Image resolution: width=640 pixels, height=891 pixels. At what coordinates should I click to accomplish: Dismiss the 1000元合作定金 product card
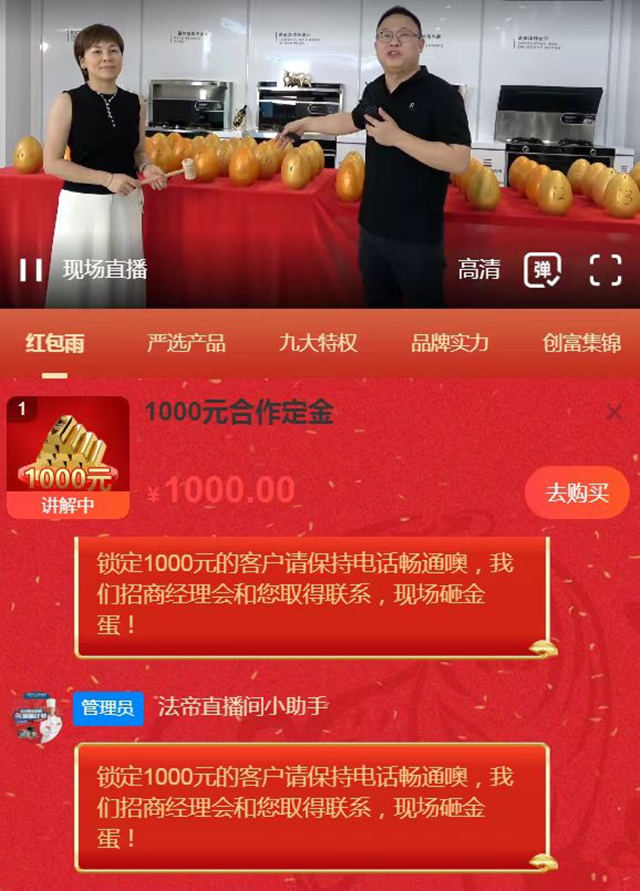pos(614,412)
